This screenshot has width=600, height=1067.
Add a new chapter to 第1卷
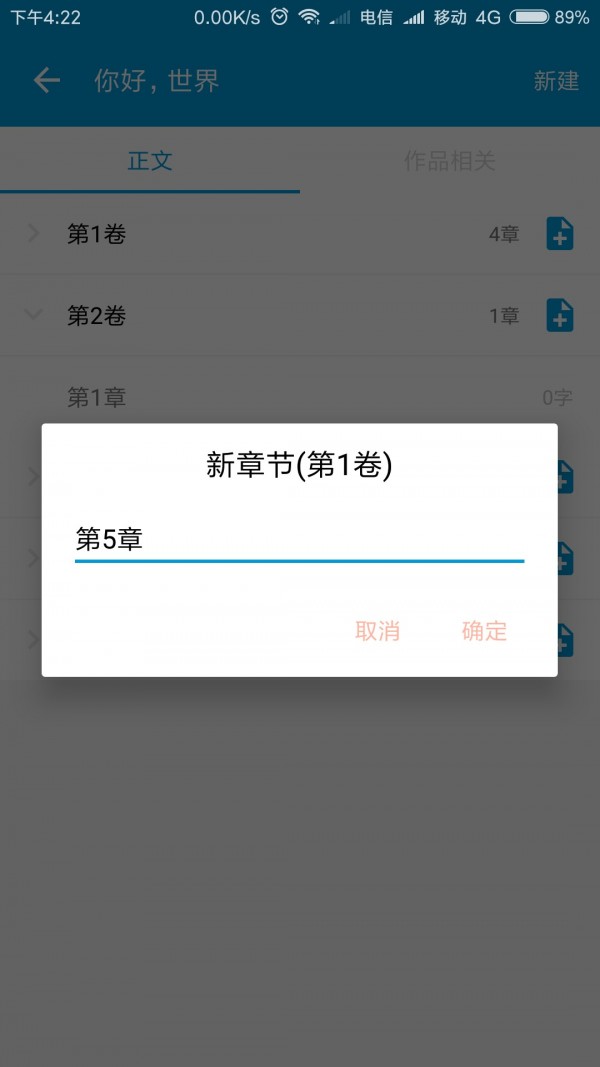pyautogui.click(x=560, y=234)
